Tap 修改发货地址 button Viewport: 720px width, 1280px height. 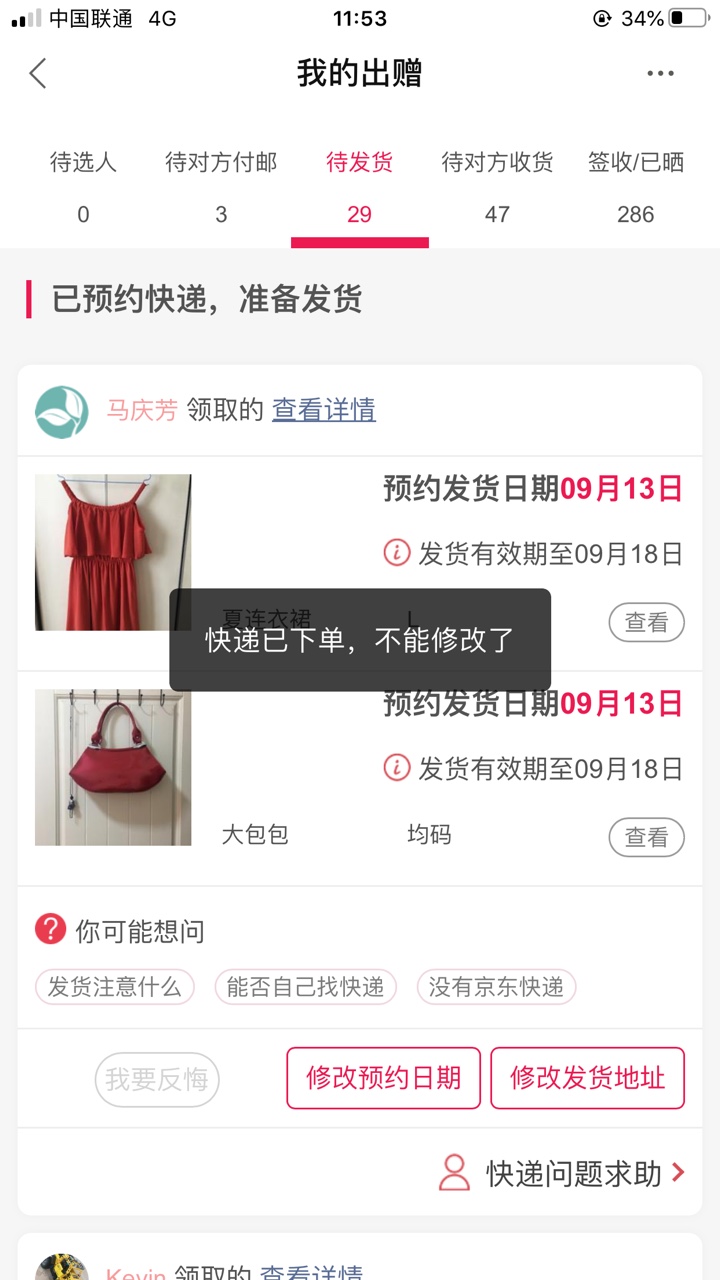click(x=587, y=1078)
